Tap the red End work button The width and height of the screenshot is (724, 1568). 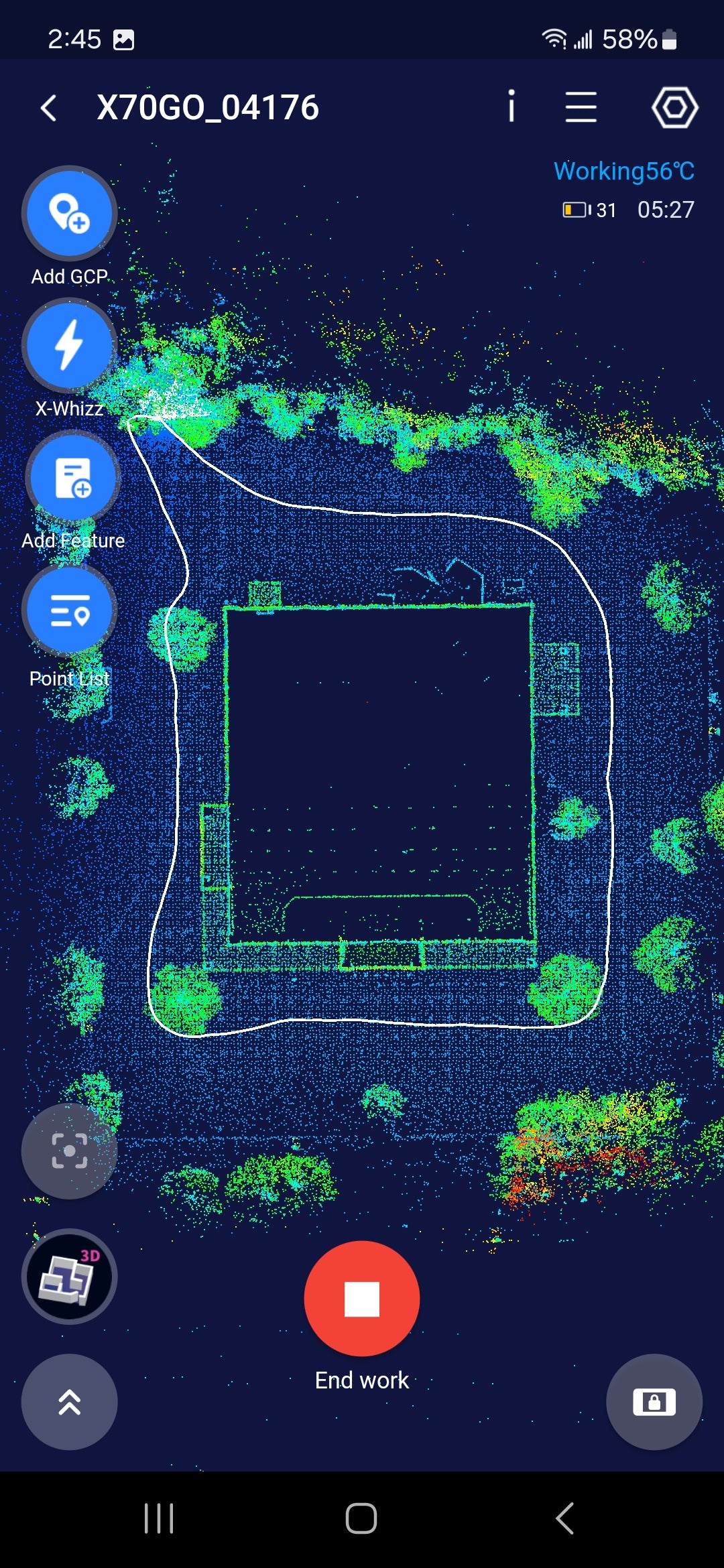point(362,1299)
